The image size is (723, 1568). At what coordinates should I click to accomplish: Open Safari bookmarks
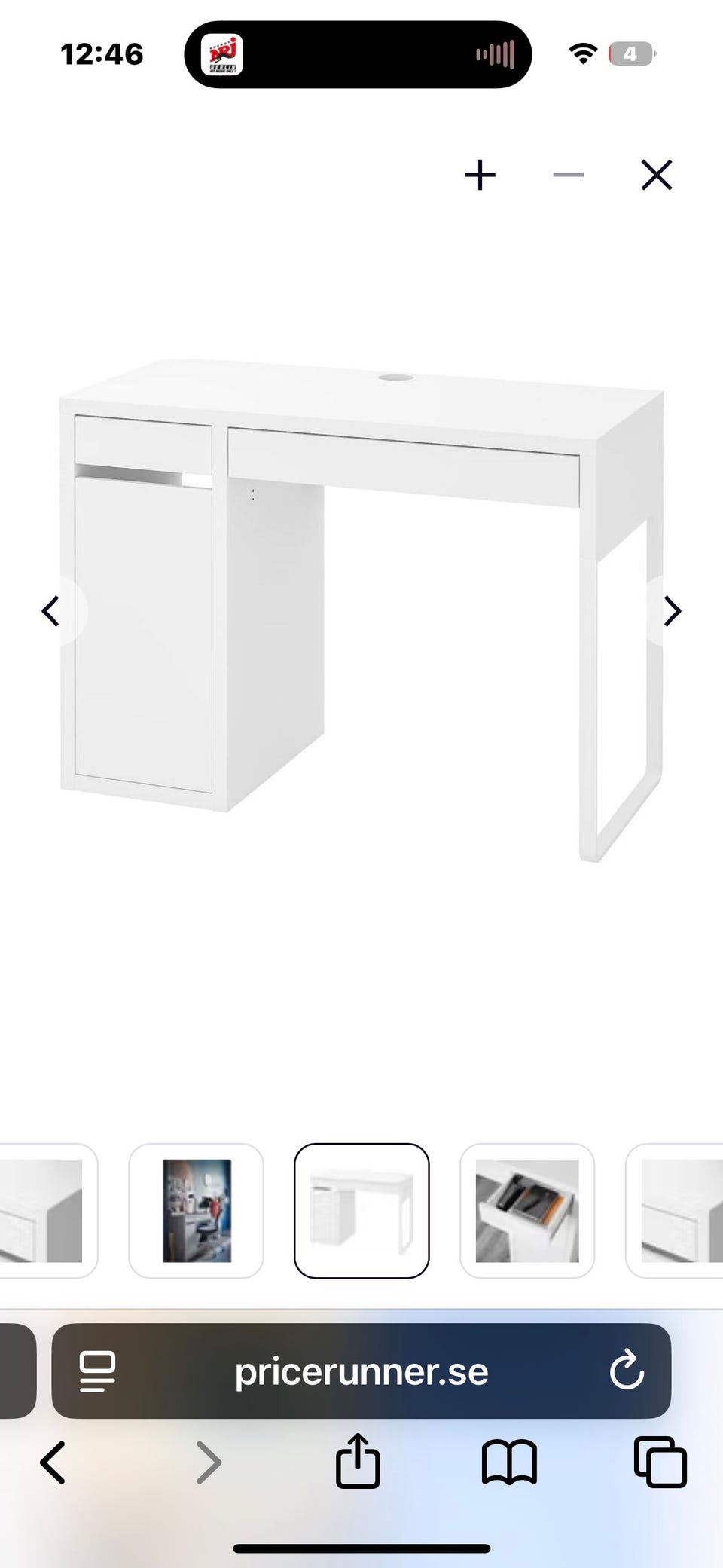tap(509, 1463)
